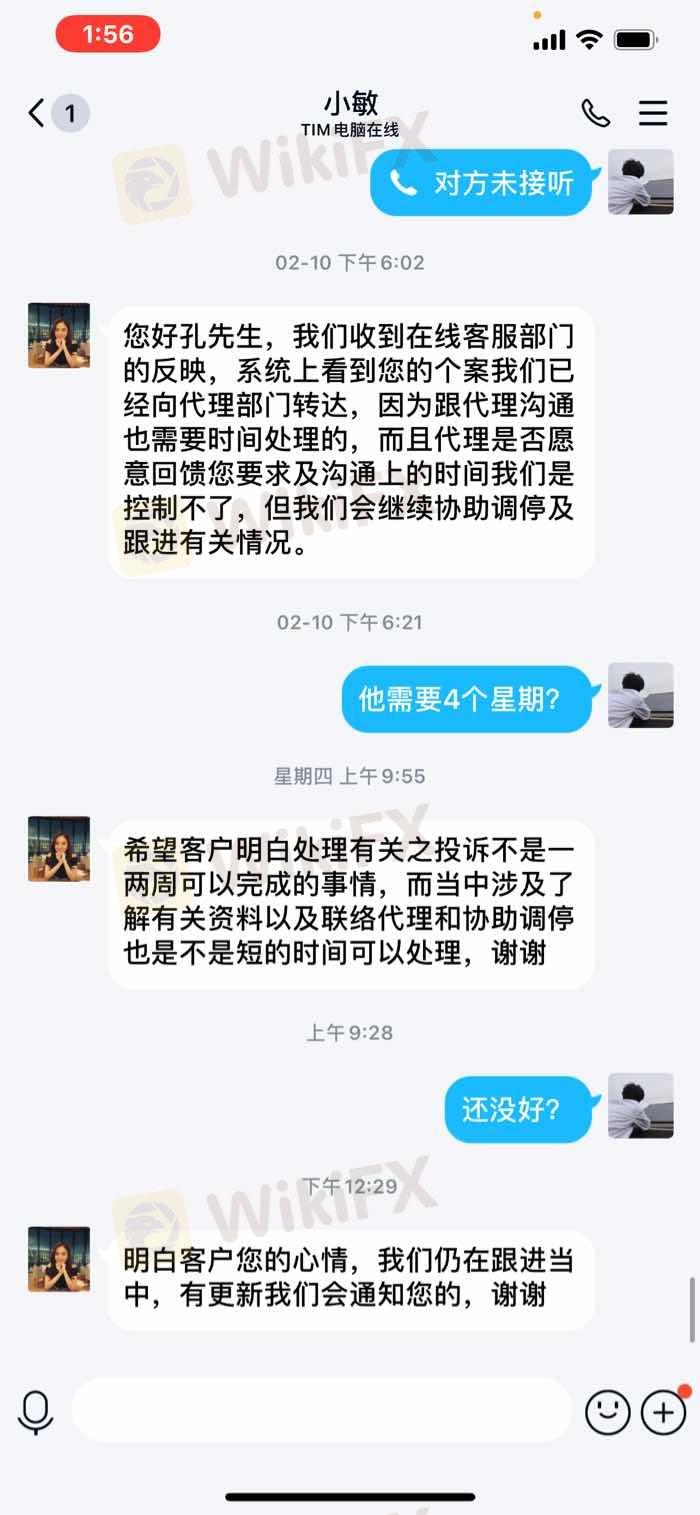Open the chat settings menu
This screenshot has width=700, height=1515.
coord(653,113)
